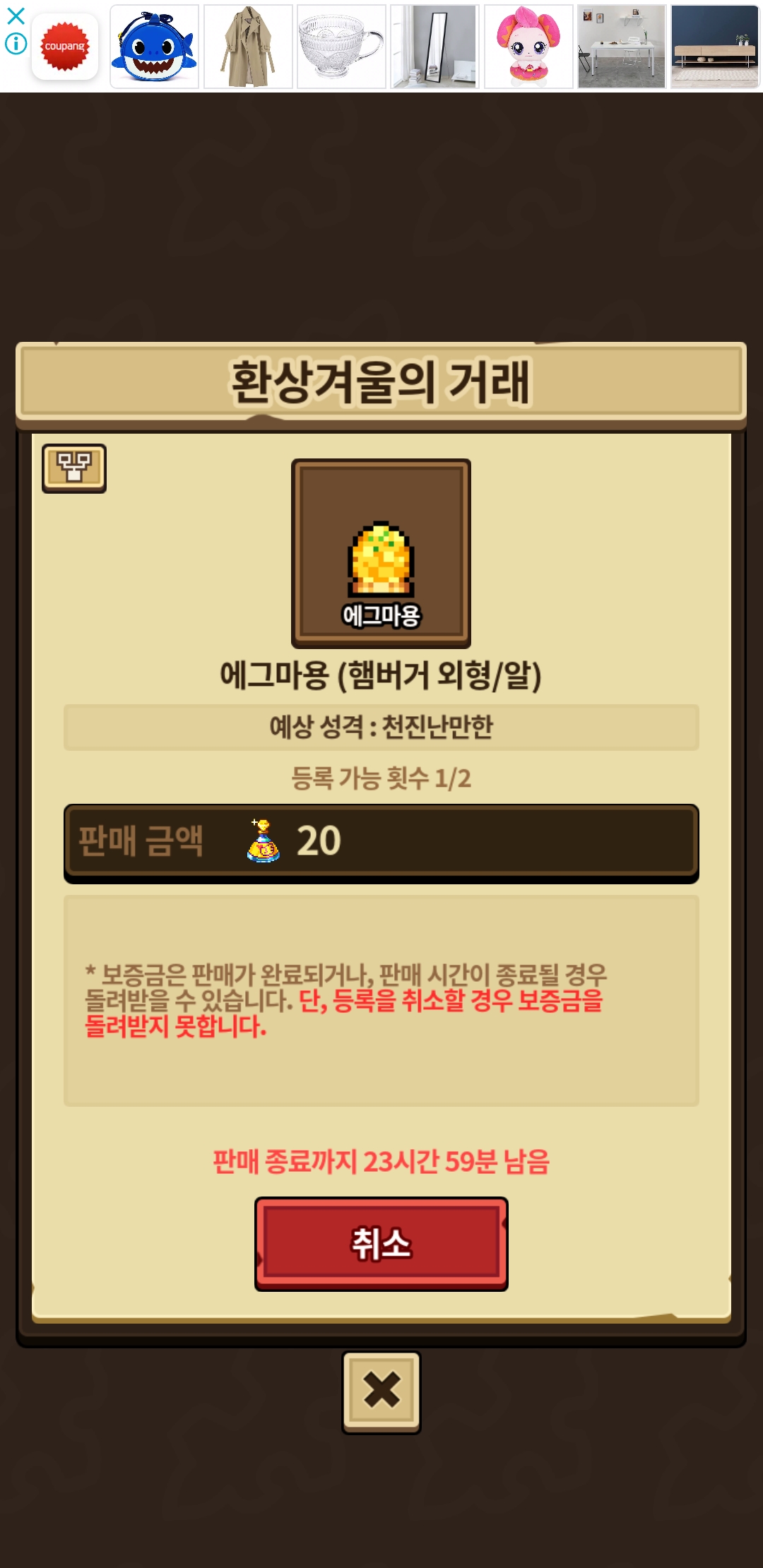This screenshot has height=1568, width=763.
Task: Close the 환상겨울의 거래 dialog
Action: click(381, 1391)
